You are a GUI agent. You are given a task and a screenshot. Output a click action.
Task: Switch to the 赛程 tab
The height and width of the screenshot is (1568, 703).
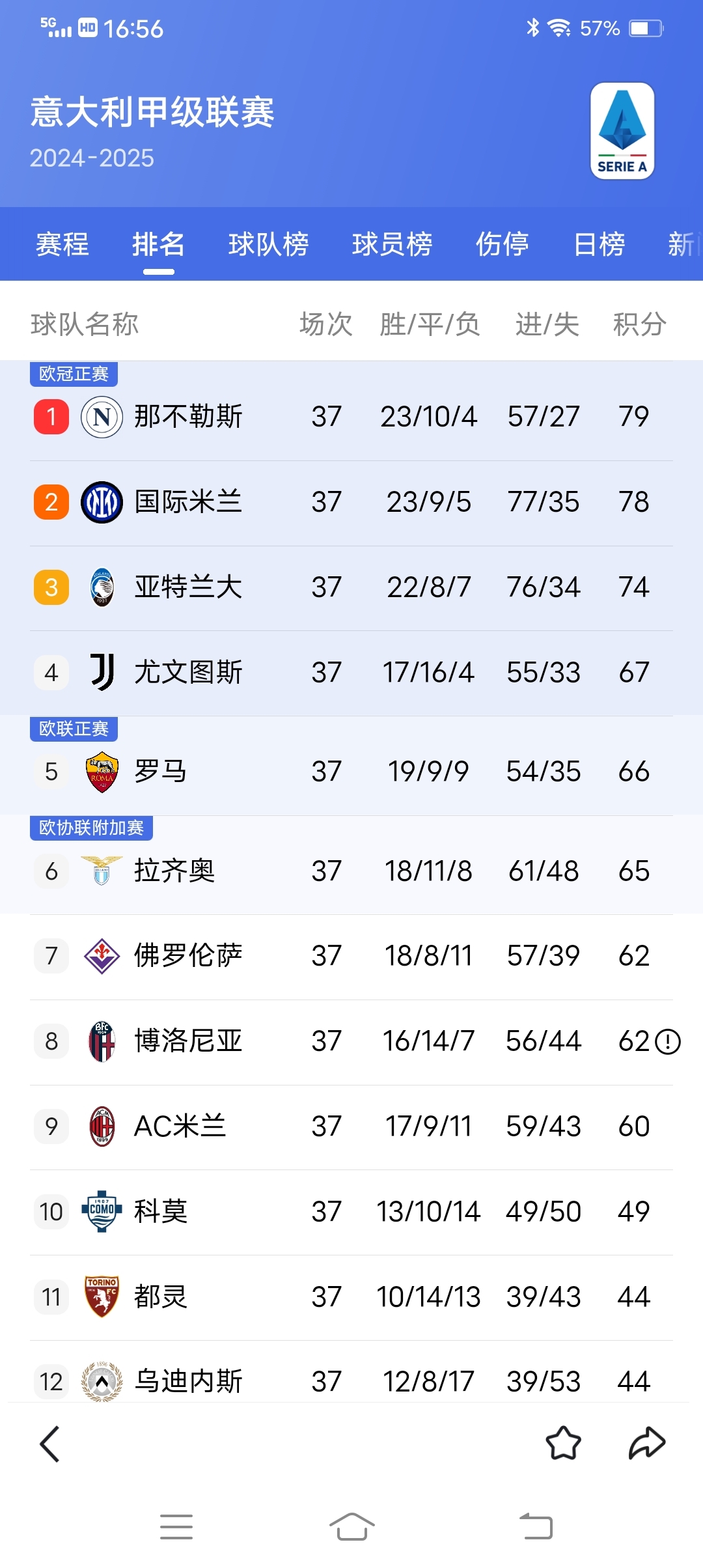pos(62,245)
